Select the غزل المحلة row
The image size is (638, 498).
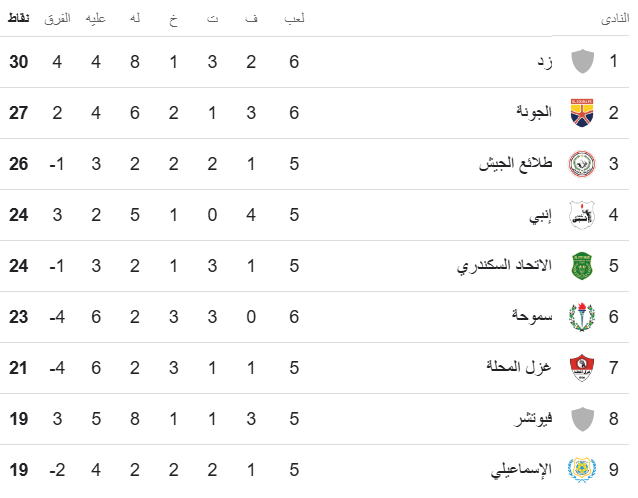[521, 368]
